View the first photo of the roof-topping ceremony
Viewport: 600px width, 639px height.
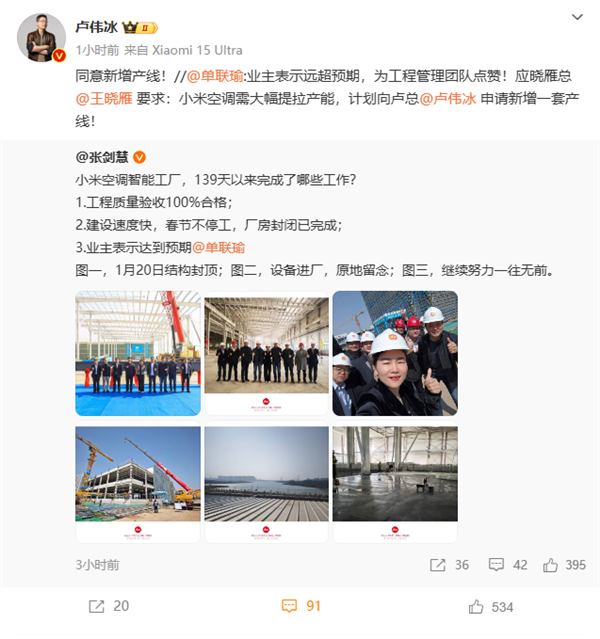click(x=138, y=353)
